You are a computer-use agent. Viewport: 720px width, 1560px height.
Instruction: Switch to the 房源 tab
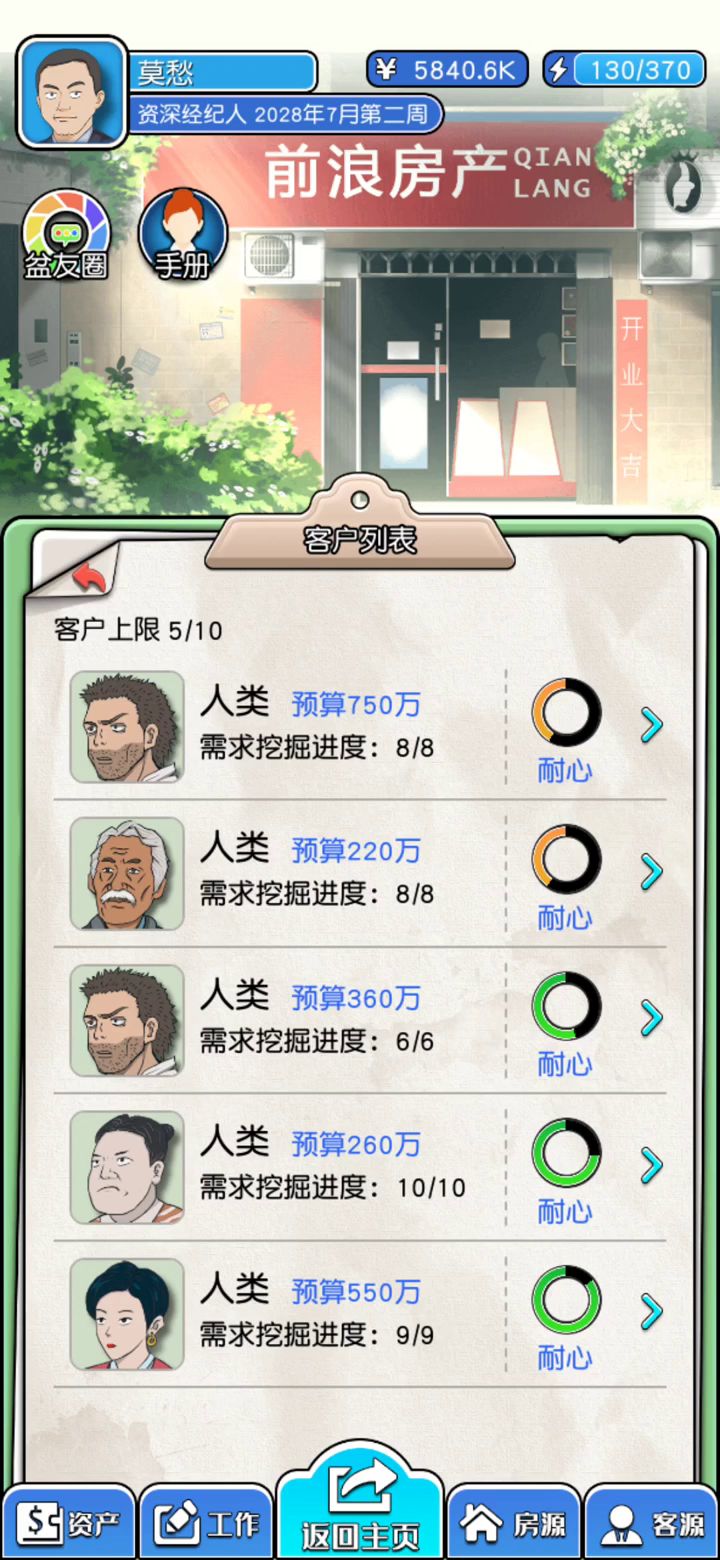[x=513, y=1523]
